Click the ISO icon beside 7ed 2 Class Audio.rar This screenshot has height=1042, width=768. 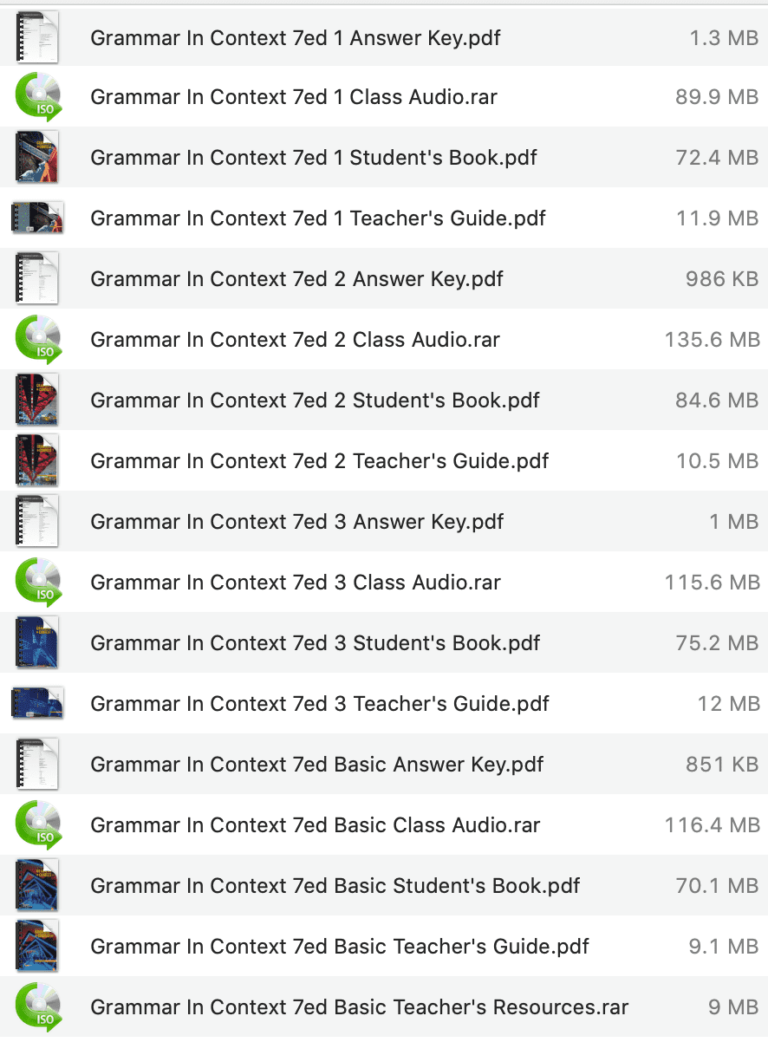(x=37, y=339)
